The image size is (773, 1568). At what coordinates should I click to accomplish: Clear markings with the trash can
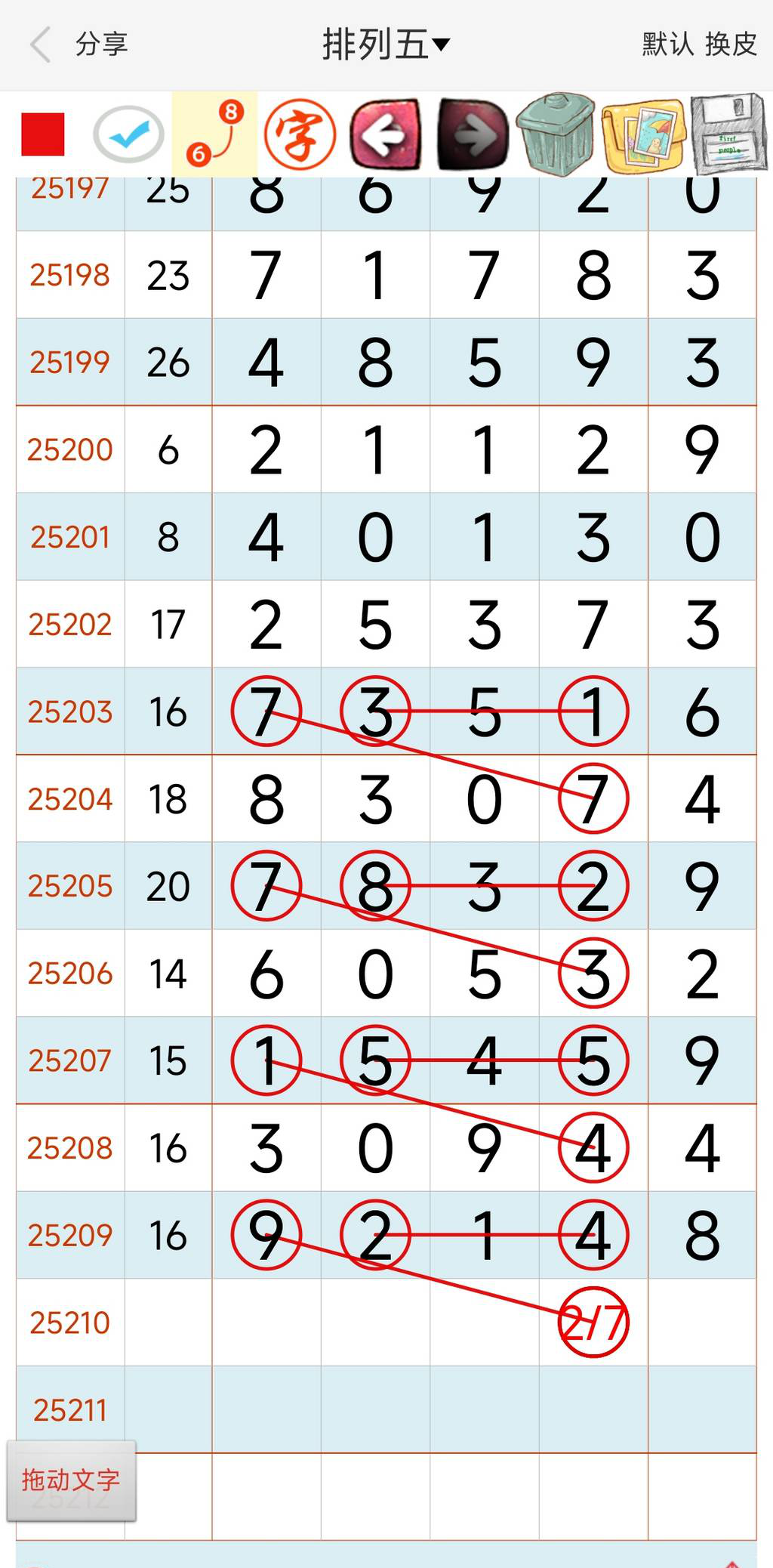tap(556, 134)
